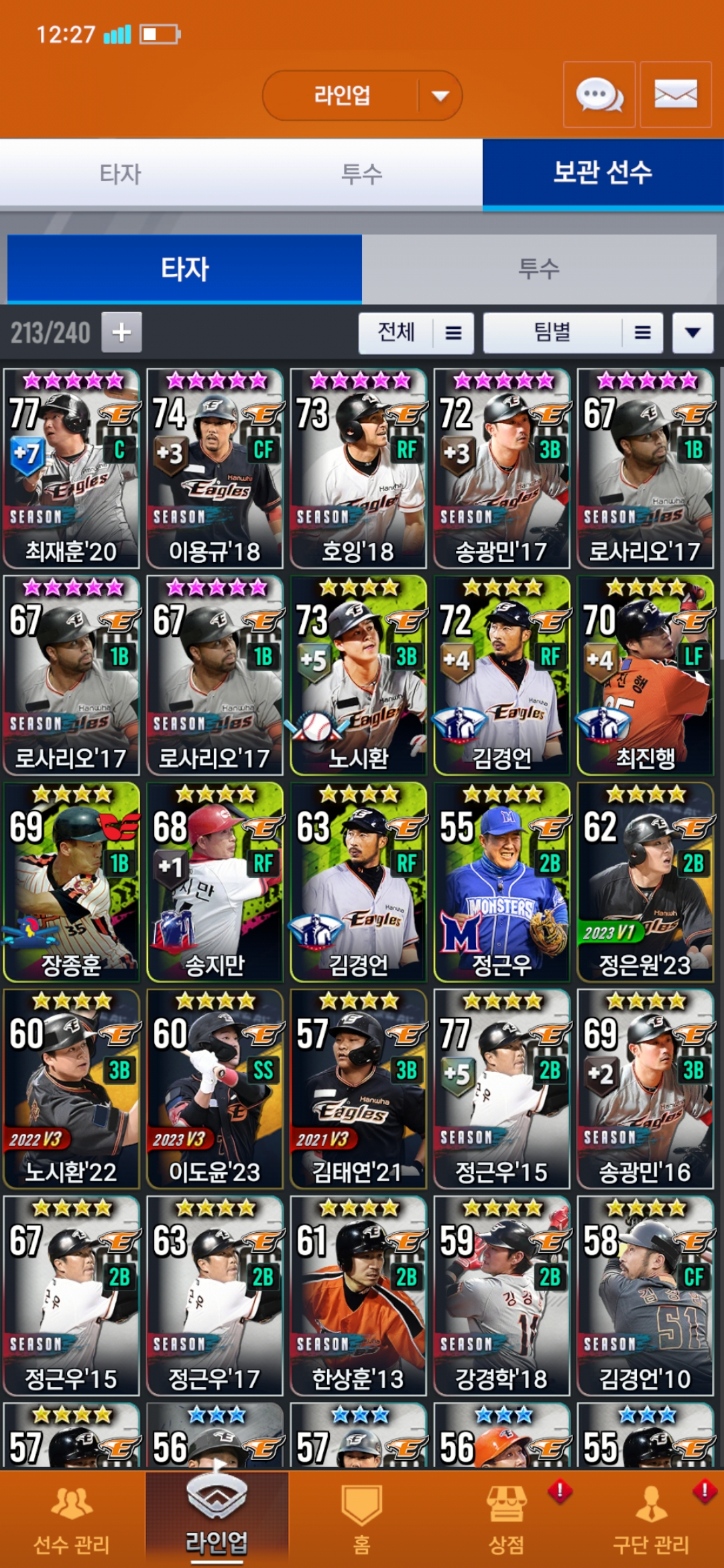Tap the plus button to expand storage
The height and width of the screenshot is (1568, 724).
coord(121,332)
